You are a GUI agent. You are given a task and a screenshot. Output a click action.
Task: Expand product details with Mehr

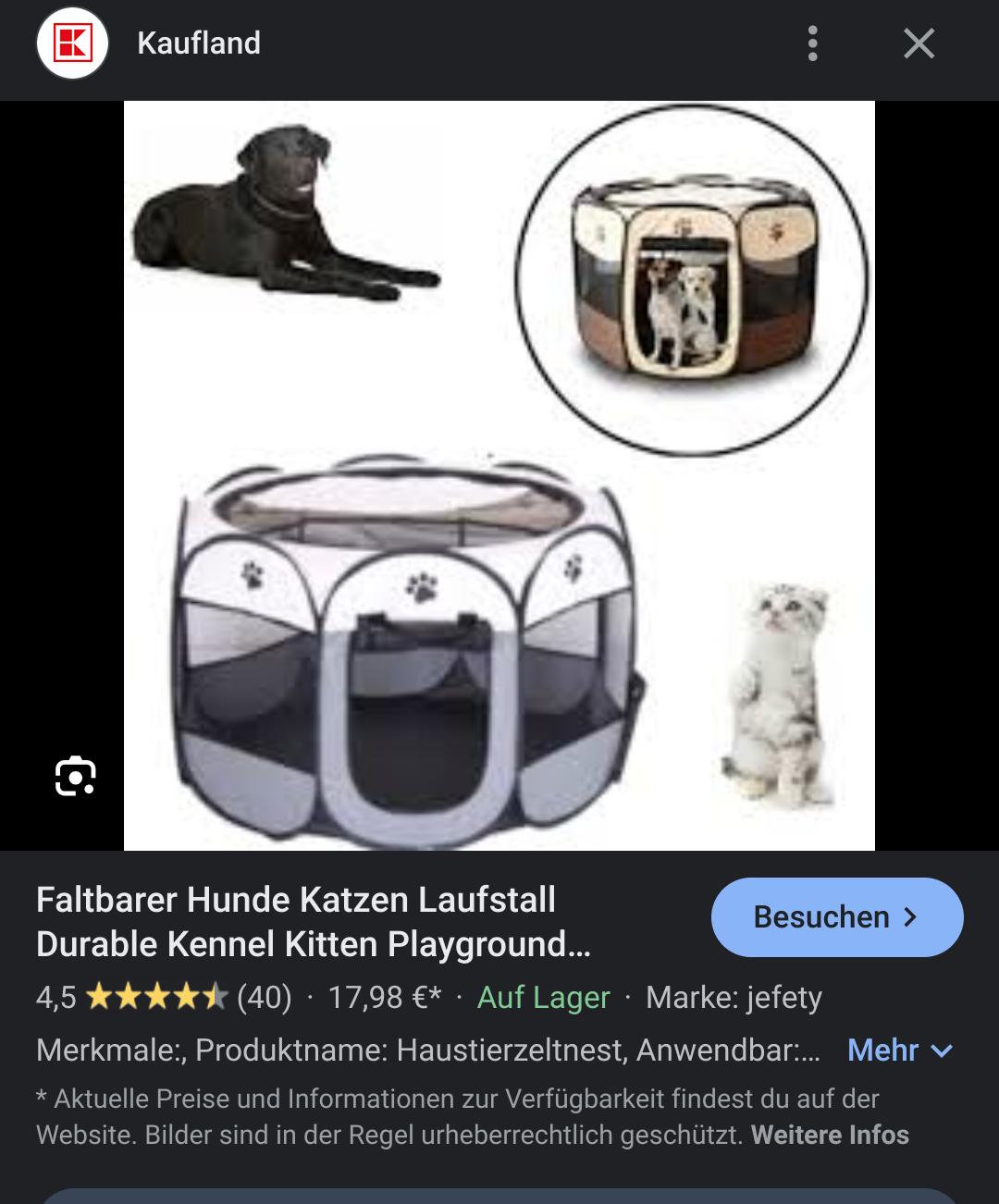tap(899, 1050)
